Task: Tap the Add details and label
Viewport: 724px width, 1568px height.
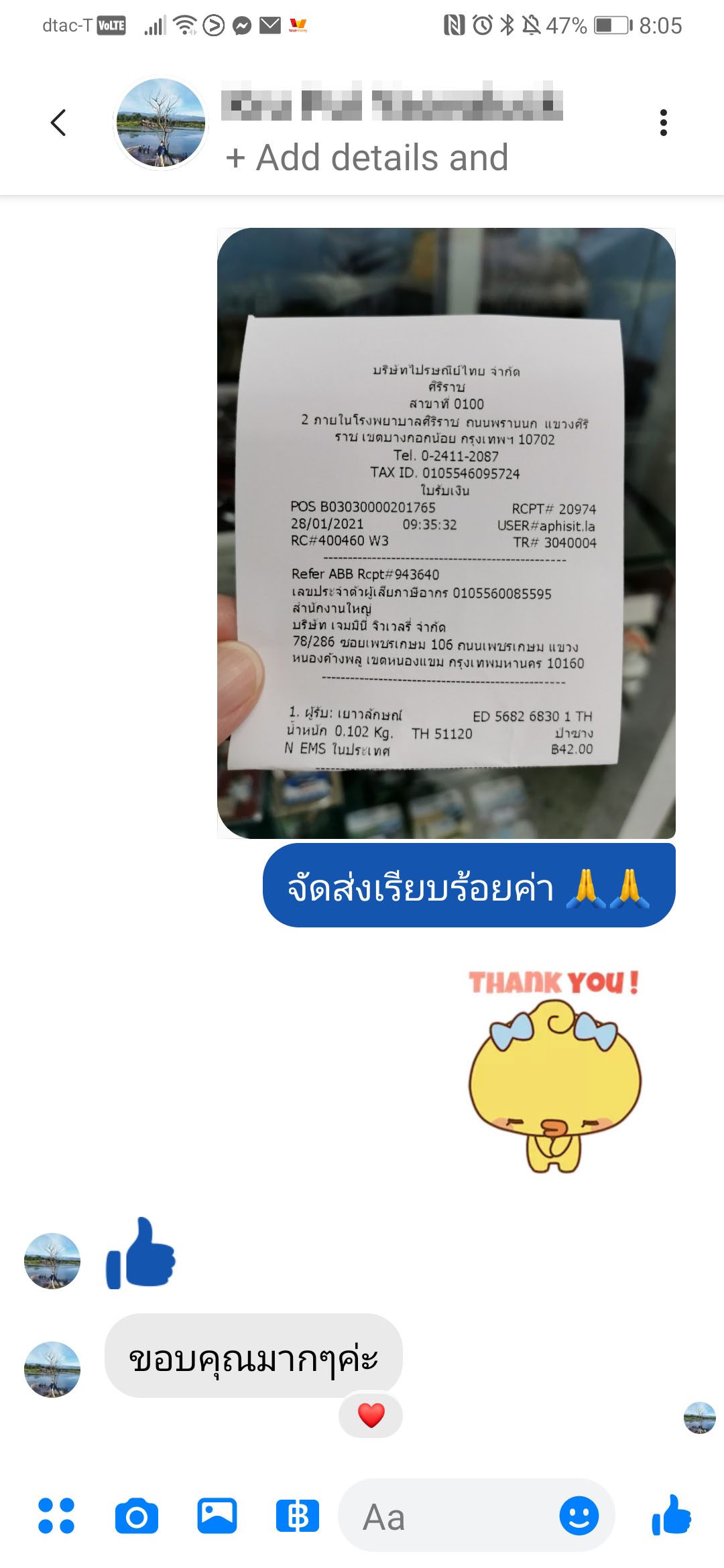Action: click(367, 158)
